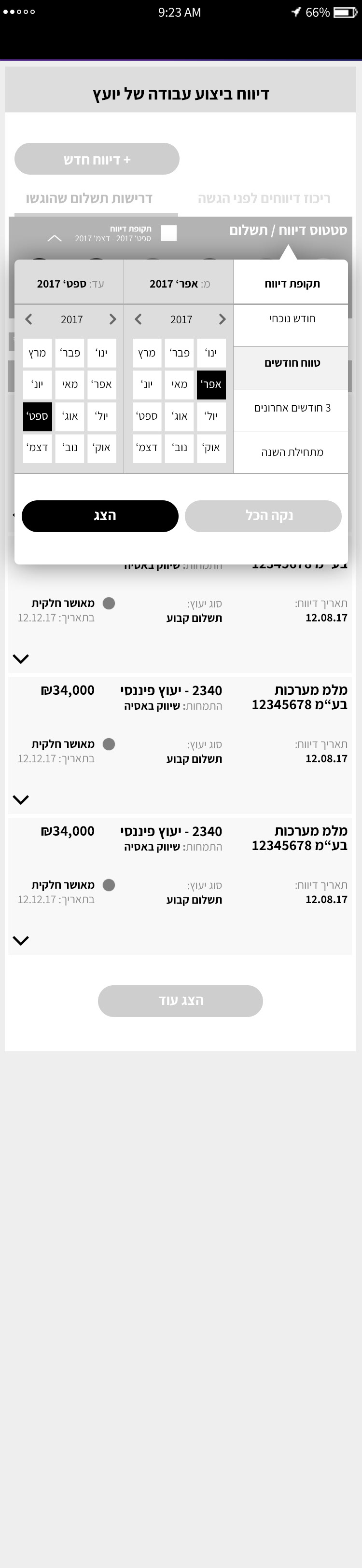Viewport: 362px width, 1568px height.
Task: Set דצמ' in the עד calendar
Action: [x=37, y=448]
